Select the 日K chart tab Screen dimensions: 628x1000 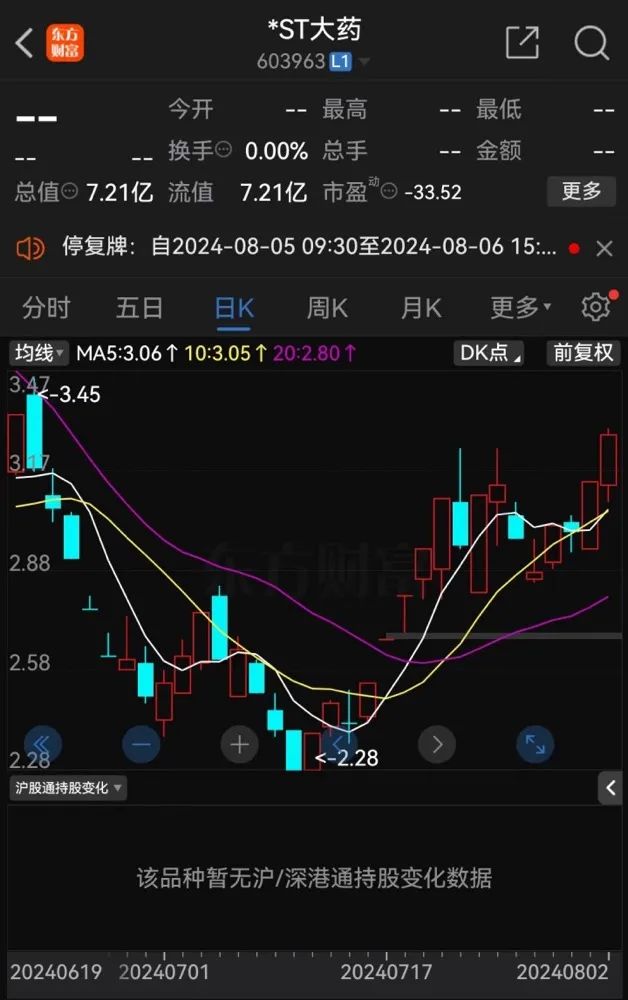[x=234, y=308]
